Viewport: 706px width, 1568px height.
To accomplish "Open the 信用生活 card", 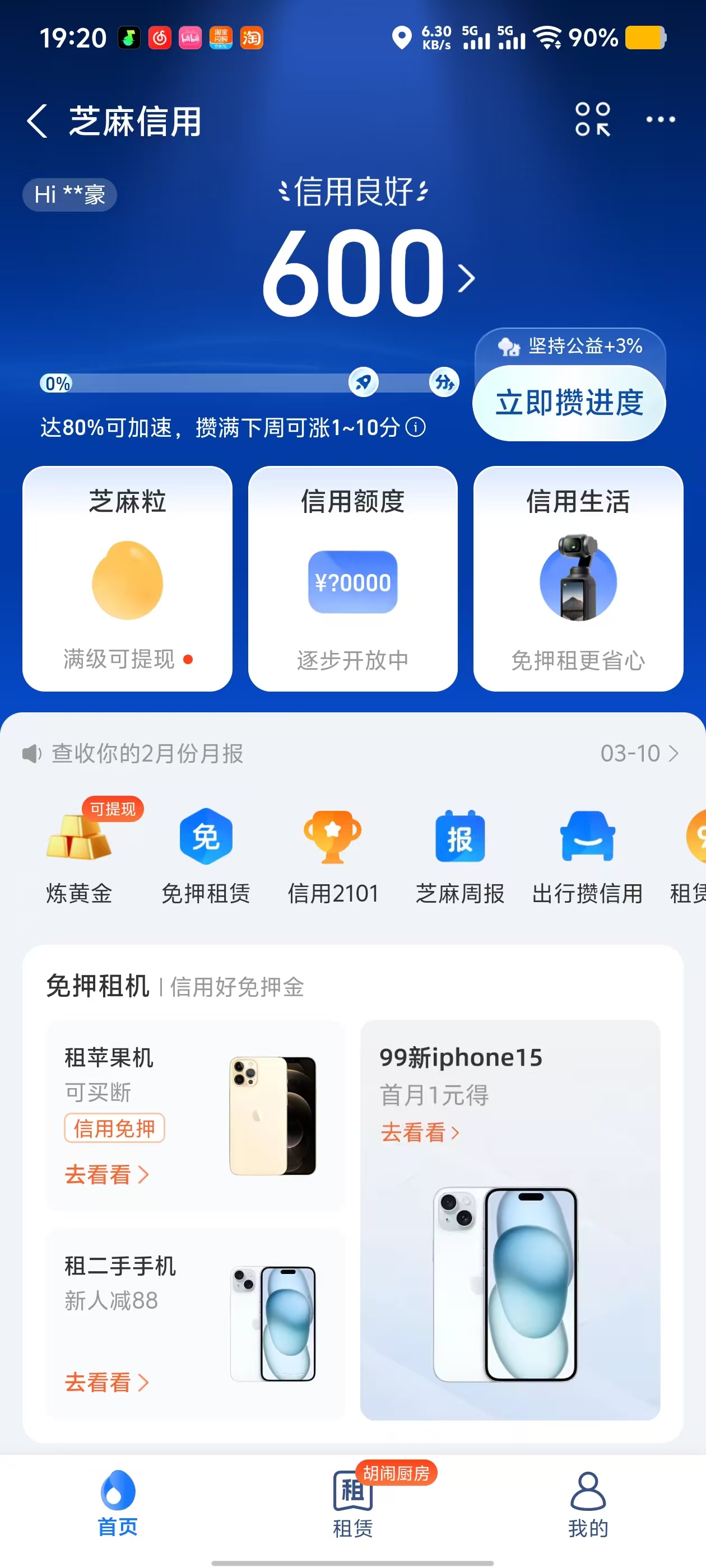I will [x=578, y=578].
